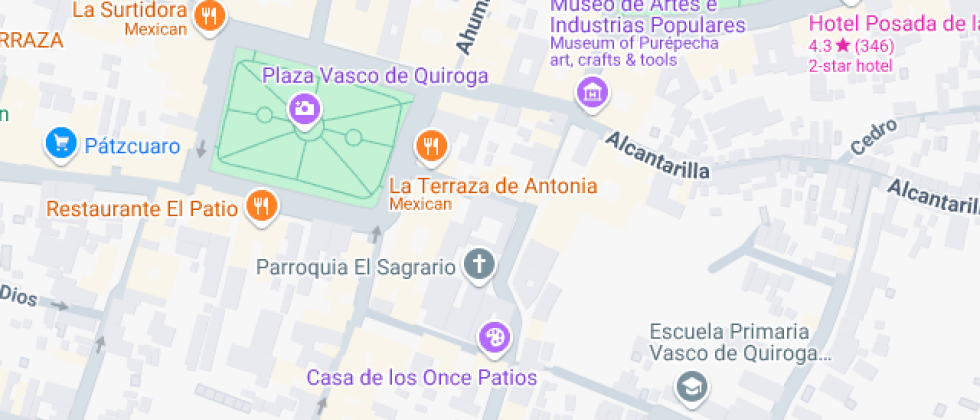Select the Casa de los Once Patios pin
The height and width of the screenshot is (420, 980).
point(494,337)
